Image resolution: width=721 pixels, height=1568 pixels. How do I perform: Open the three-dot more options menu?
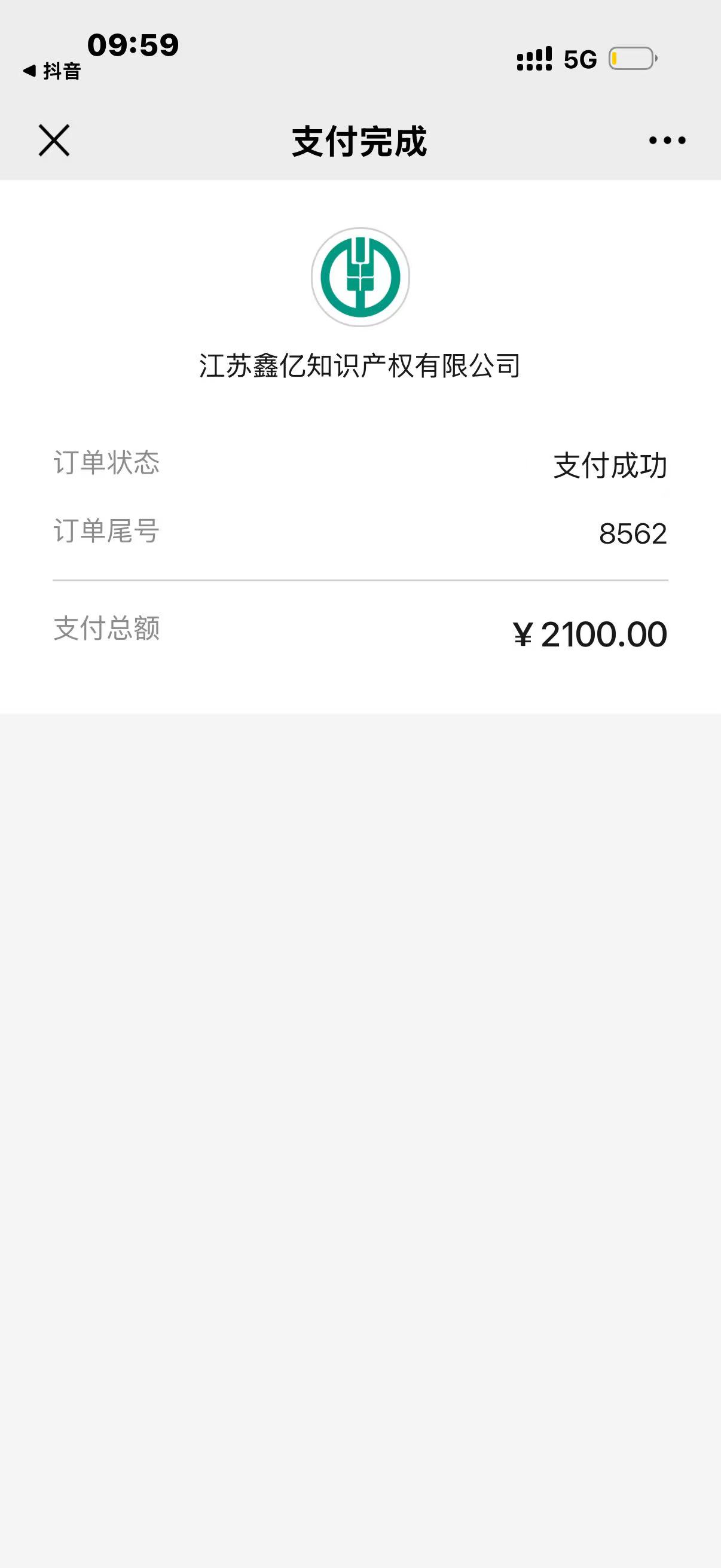click(x=667, y=141)
